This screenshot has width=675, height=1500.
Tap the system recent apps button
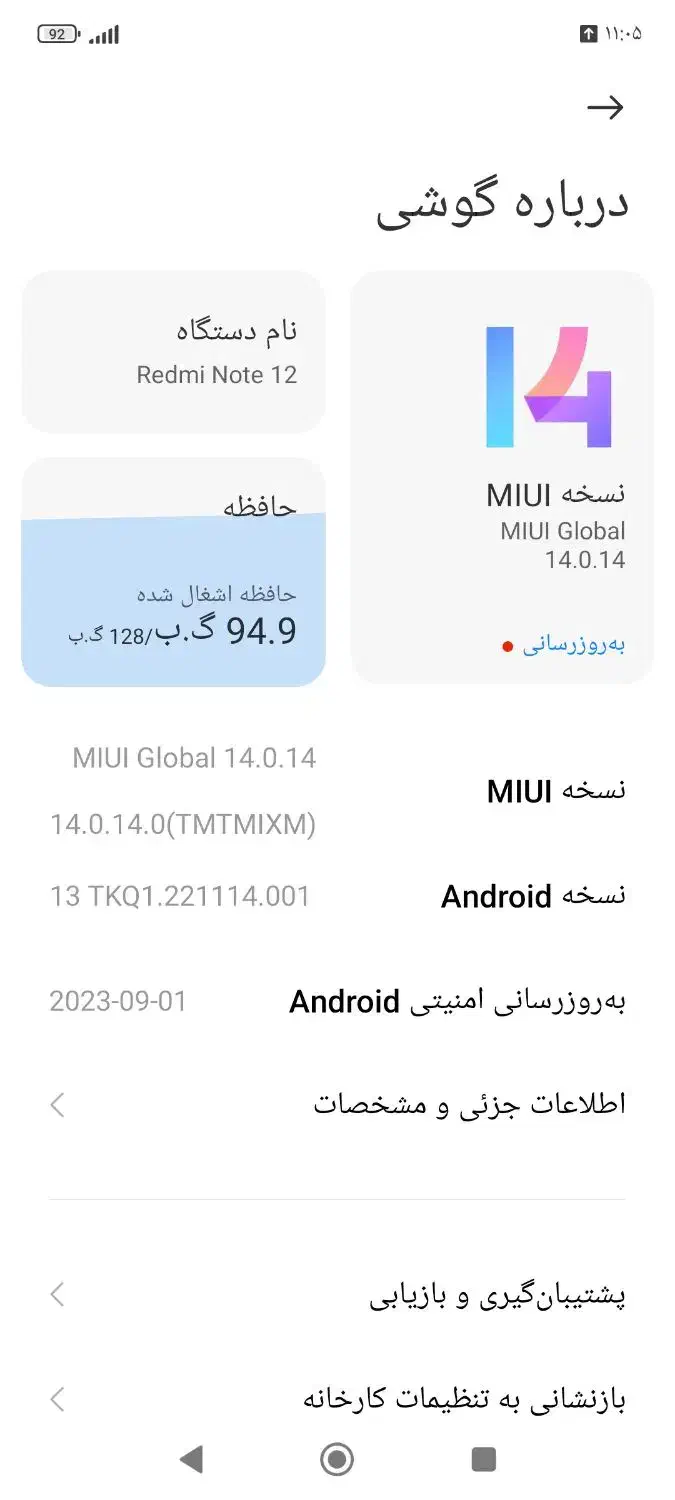[x=484, y=1460]
